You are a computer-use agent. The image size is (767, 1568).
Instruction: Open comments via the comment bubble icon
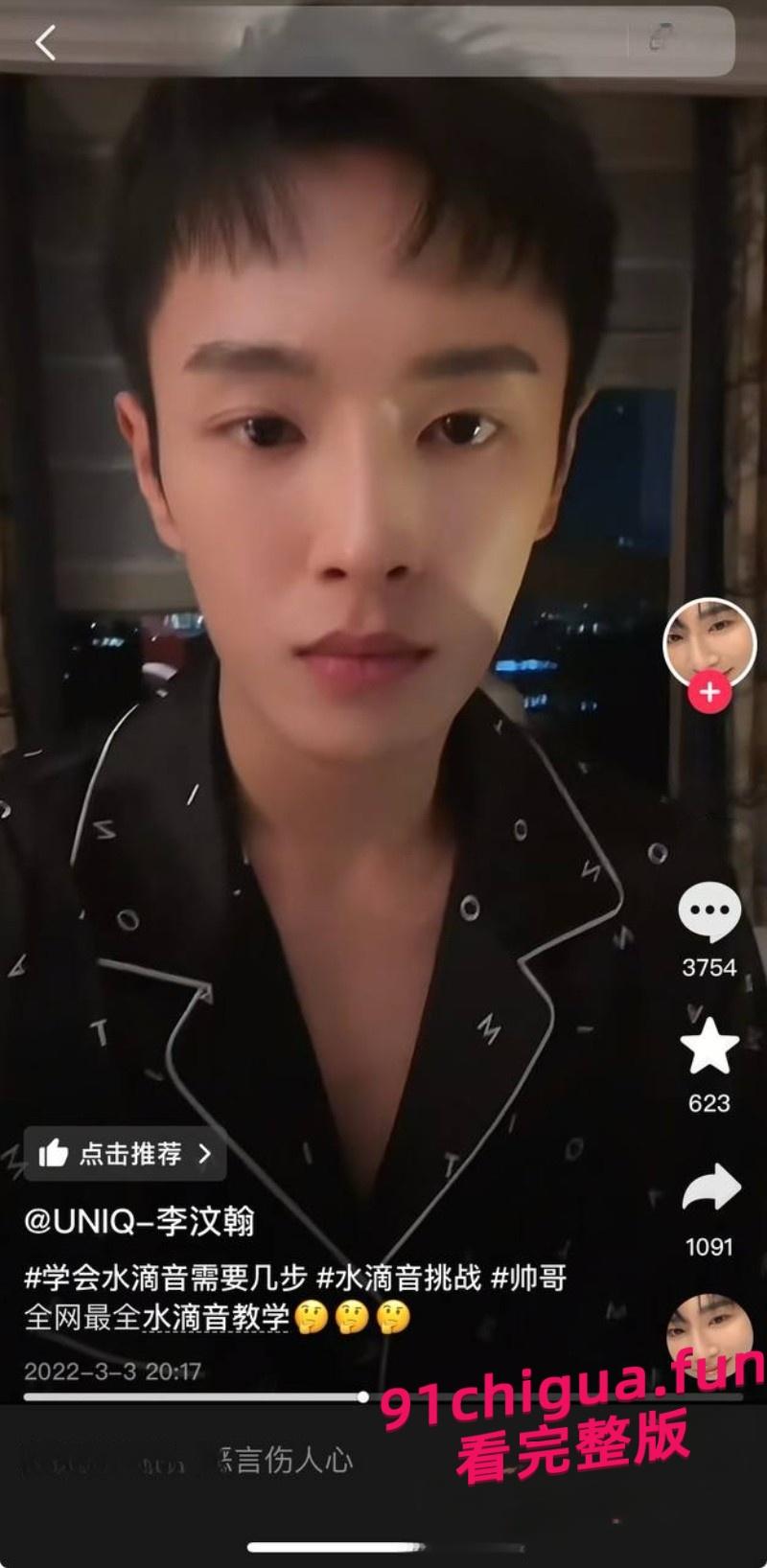pyautogui.click(x=708, y=911)
